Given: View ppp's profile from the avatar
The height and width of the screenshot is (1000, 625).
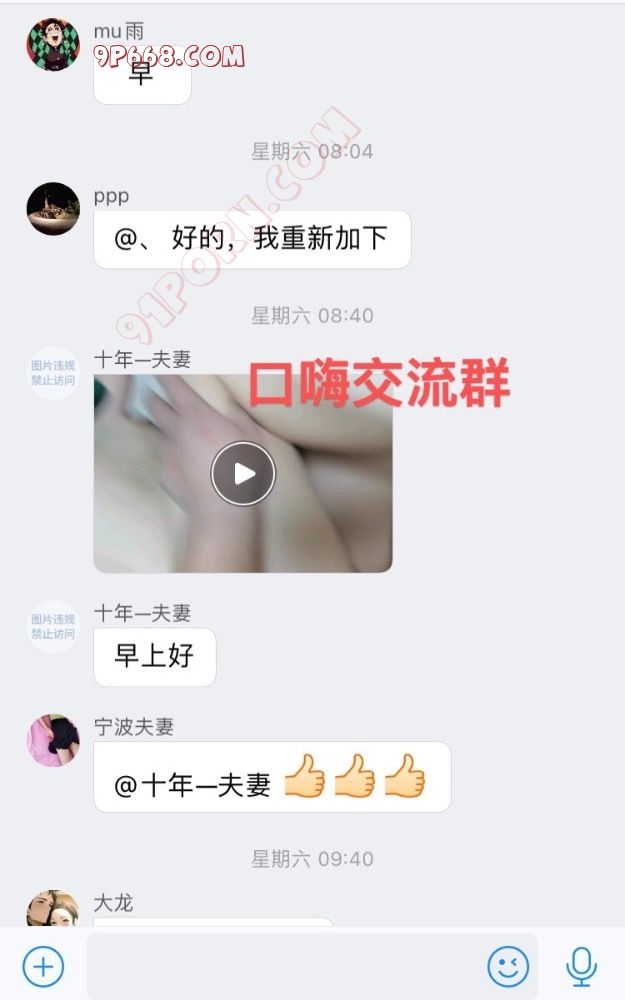Looking at the screenshot, I should [x=53, y=209].
